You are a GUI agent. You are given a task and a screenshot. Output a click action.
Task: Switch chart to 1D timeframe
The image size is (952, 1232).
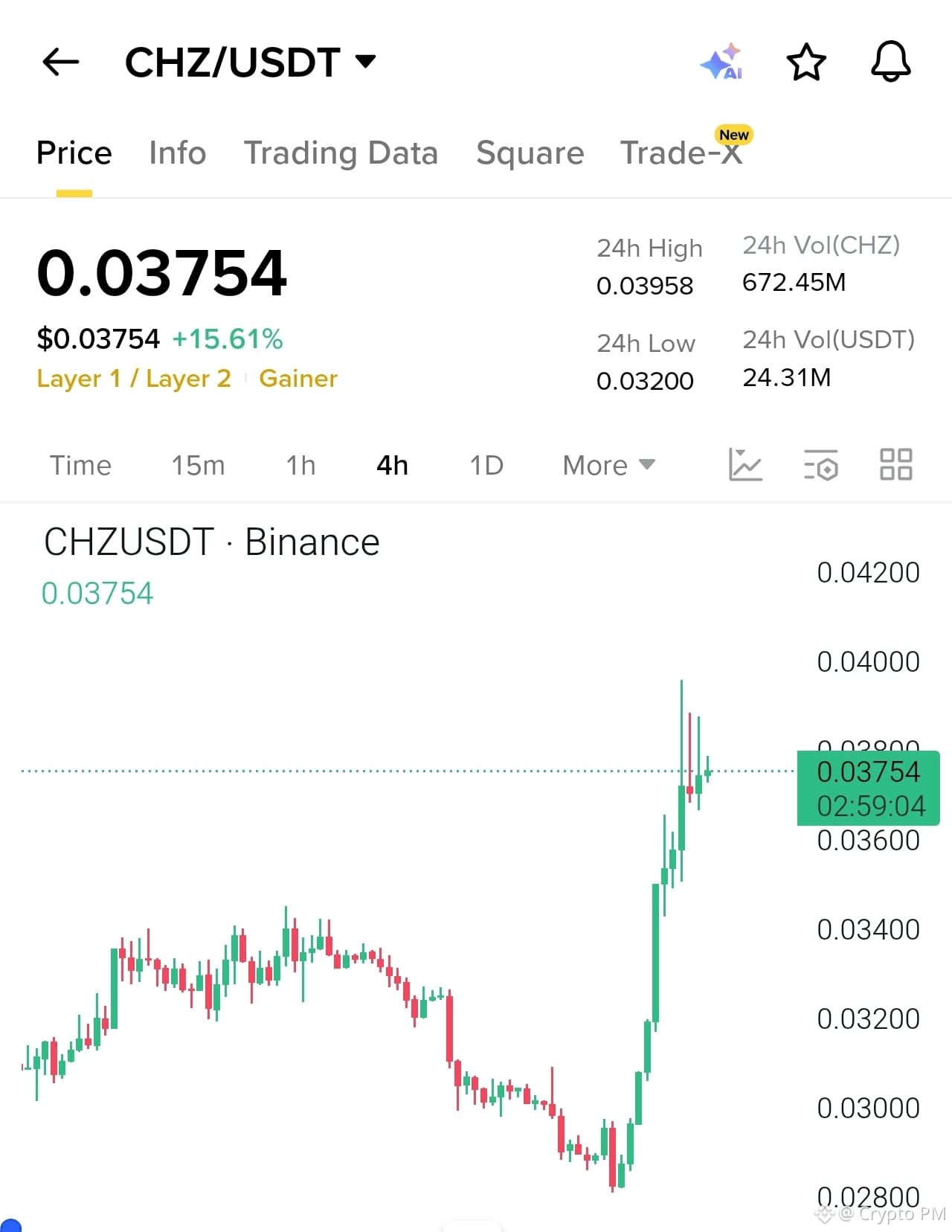pyautogui.click(x=486, y=464)
